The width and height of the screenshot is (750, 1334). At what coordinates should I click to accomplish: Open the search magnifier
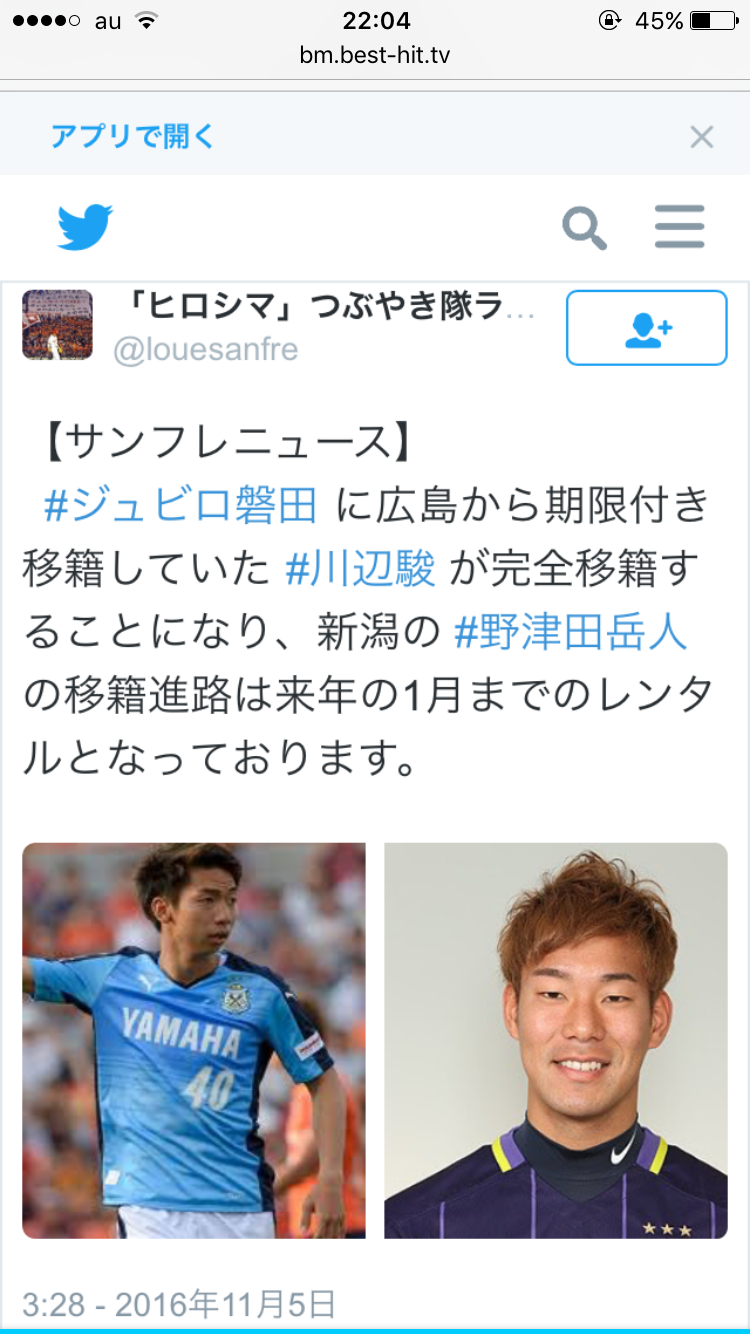(584, 228)
